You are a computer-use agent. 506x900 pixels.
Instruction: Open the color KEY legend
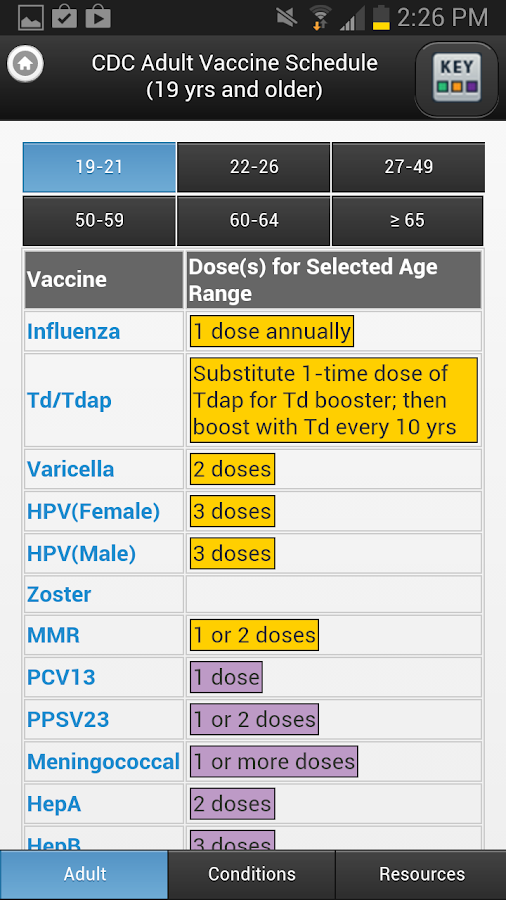pos(456,79)
